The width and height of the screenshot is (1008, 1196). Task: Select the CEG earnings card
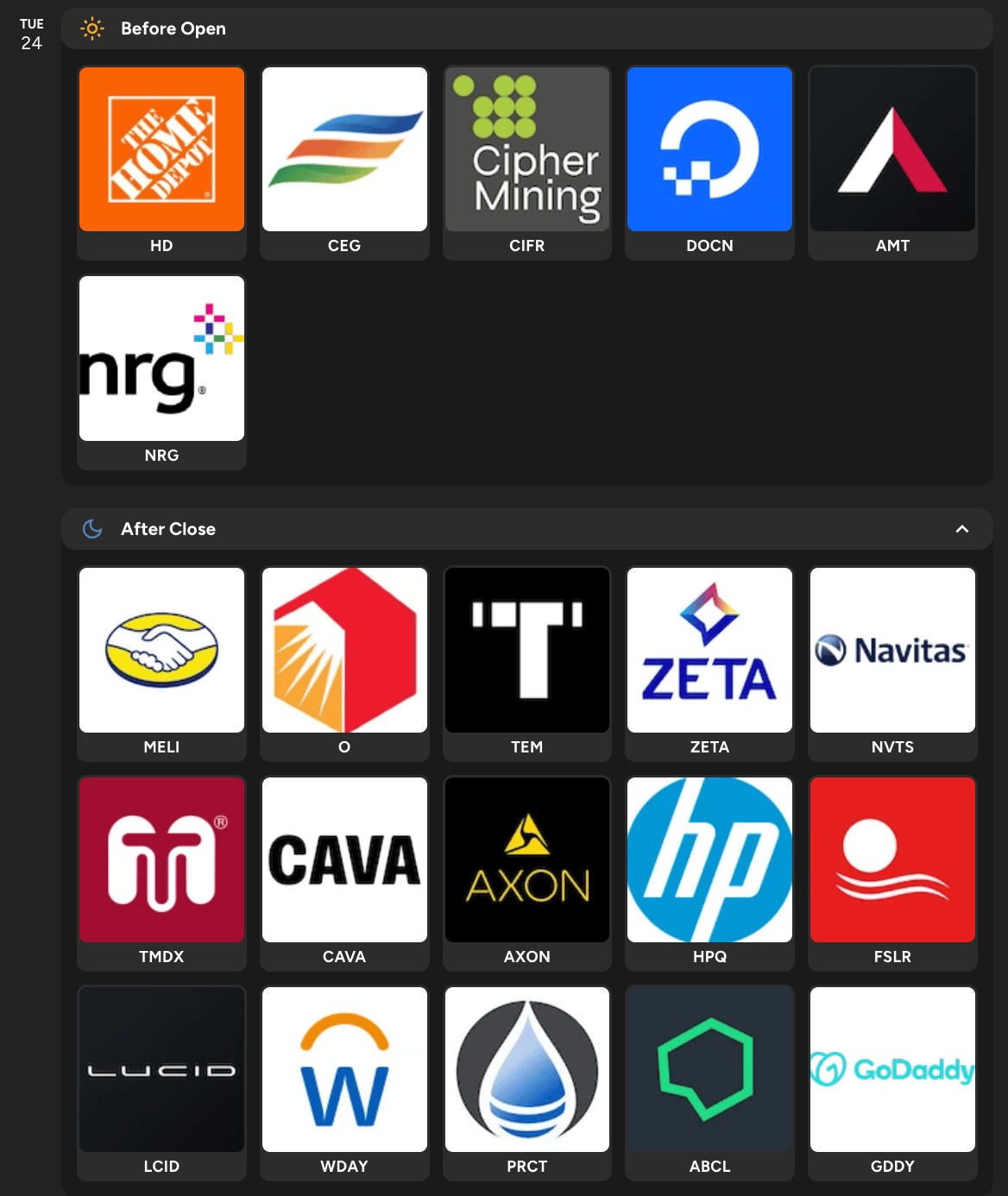[x=344, y=150]
